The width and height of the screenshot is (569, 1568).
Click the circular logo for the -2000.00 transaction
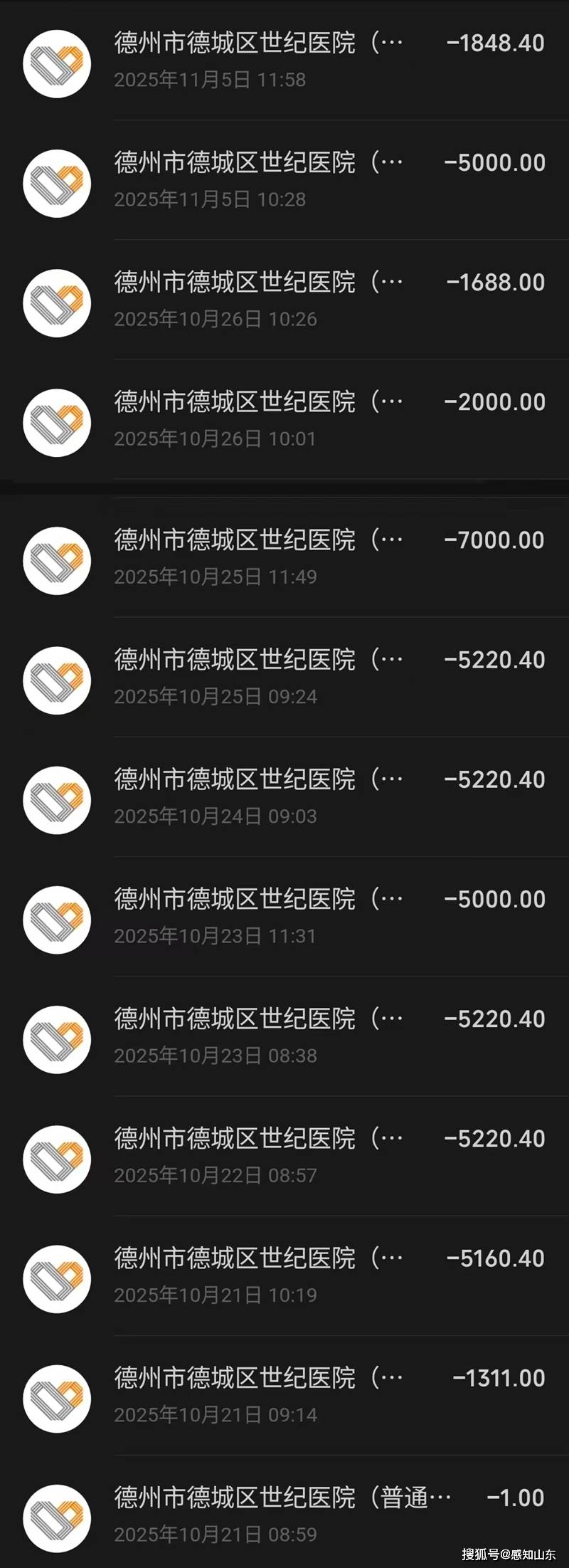pos(57,421)
